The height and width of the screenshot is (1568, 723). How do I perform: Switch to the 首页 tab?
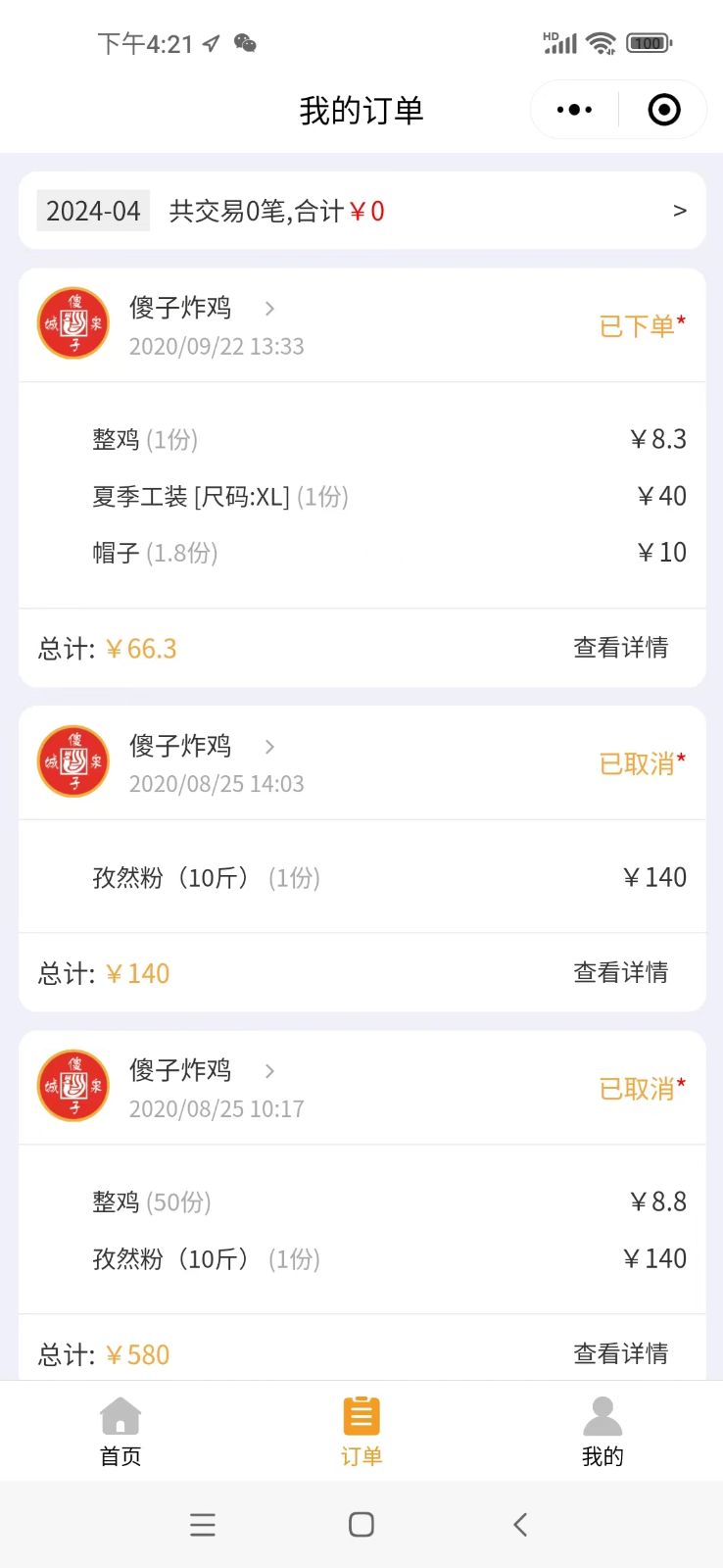point(120,1431)
